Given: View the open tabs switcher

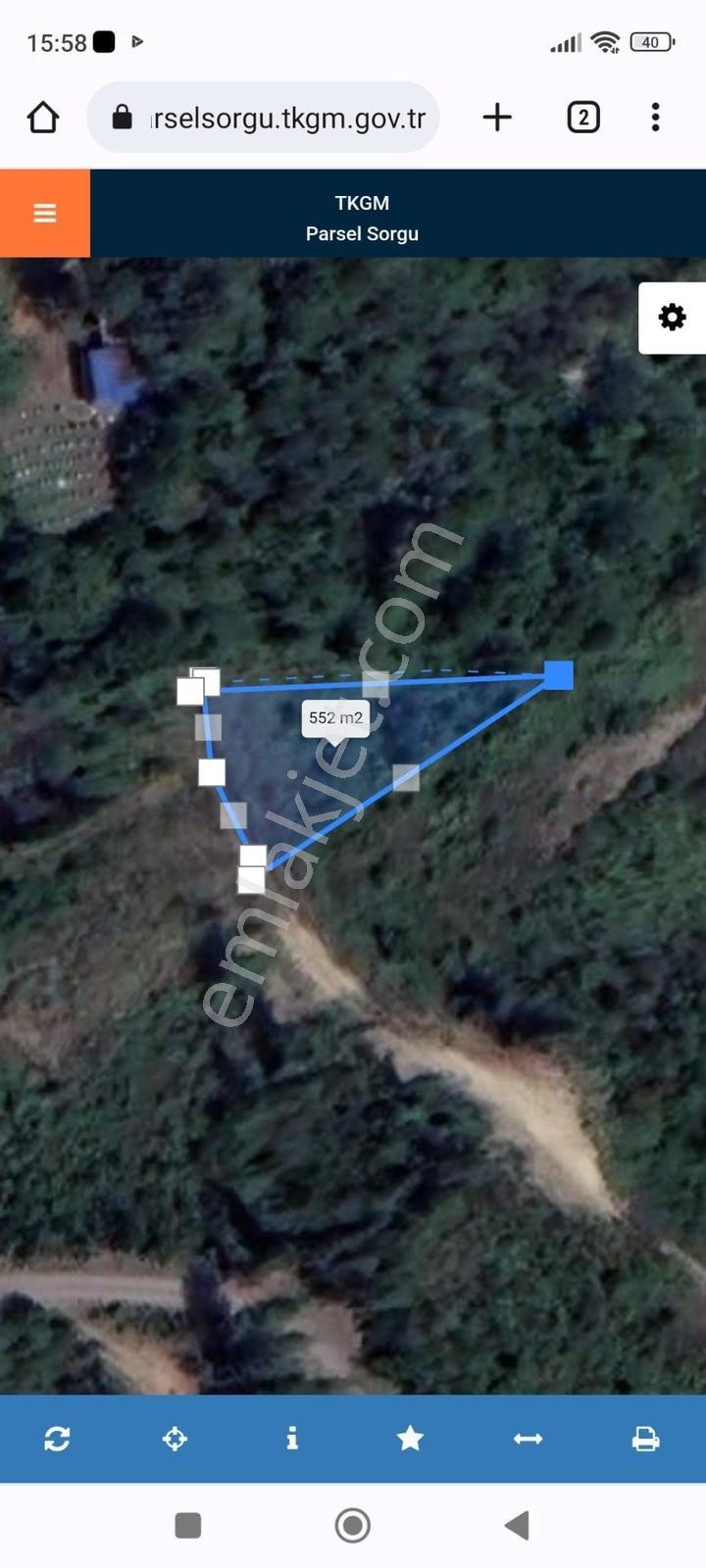Looking at the screenshot, I should coord(583,118).
